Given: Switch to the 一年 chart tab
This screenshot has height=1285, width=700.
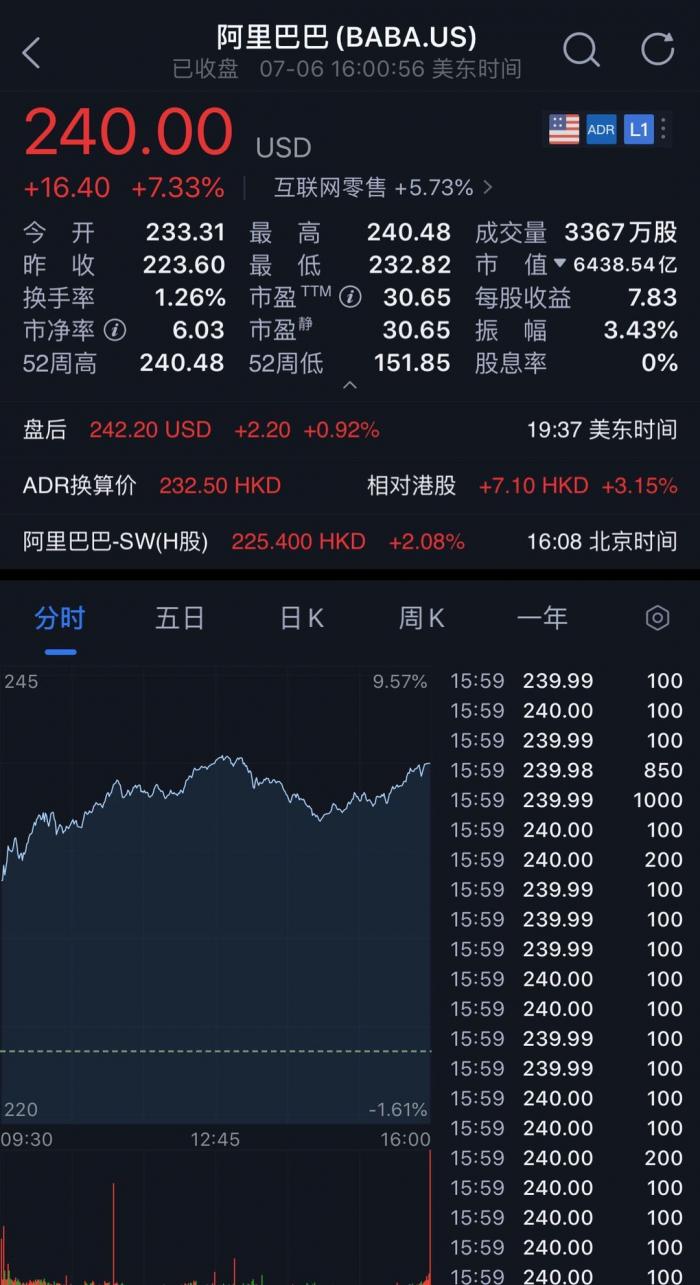Looking at the screenshot, I should coord(542,618).
